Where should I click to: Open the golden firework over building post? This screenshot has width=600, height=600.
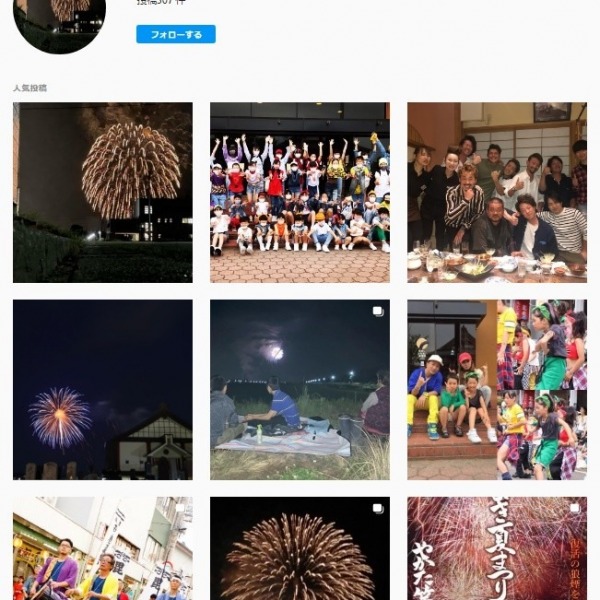click(102, 192)
